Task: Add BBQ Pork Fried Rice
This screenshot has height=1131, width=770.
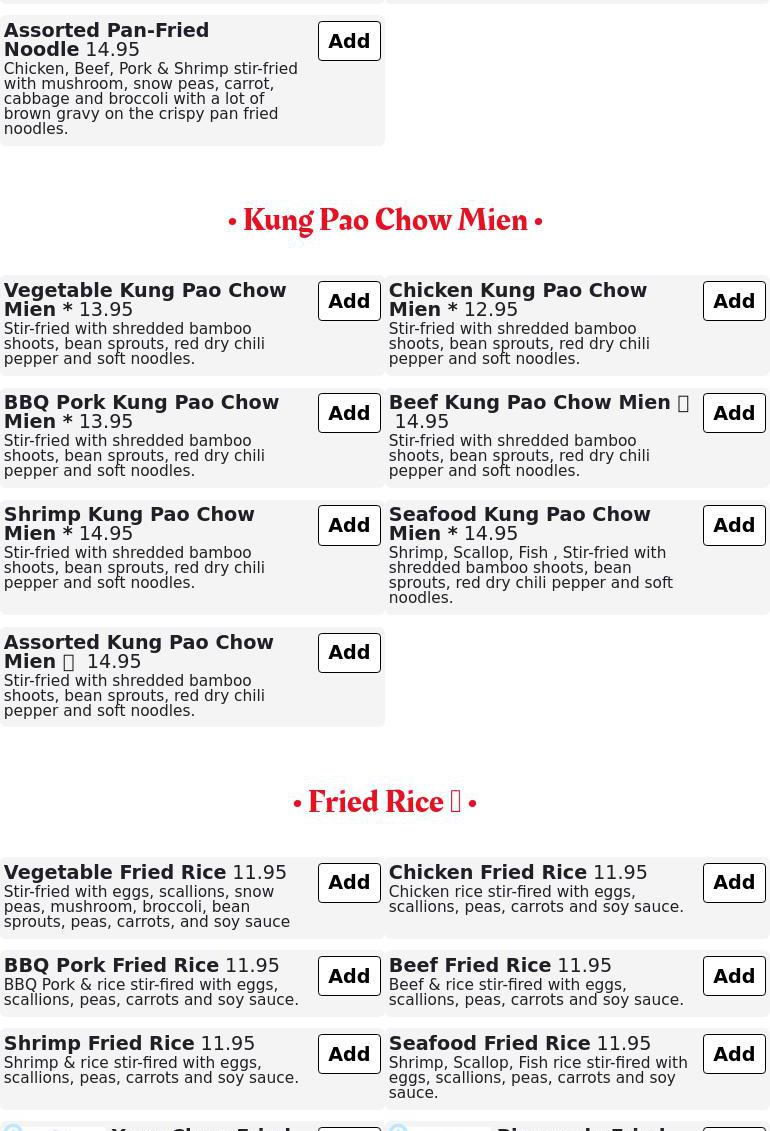Action: point(349,976)
